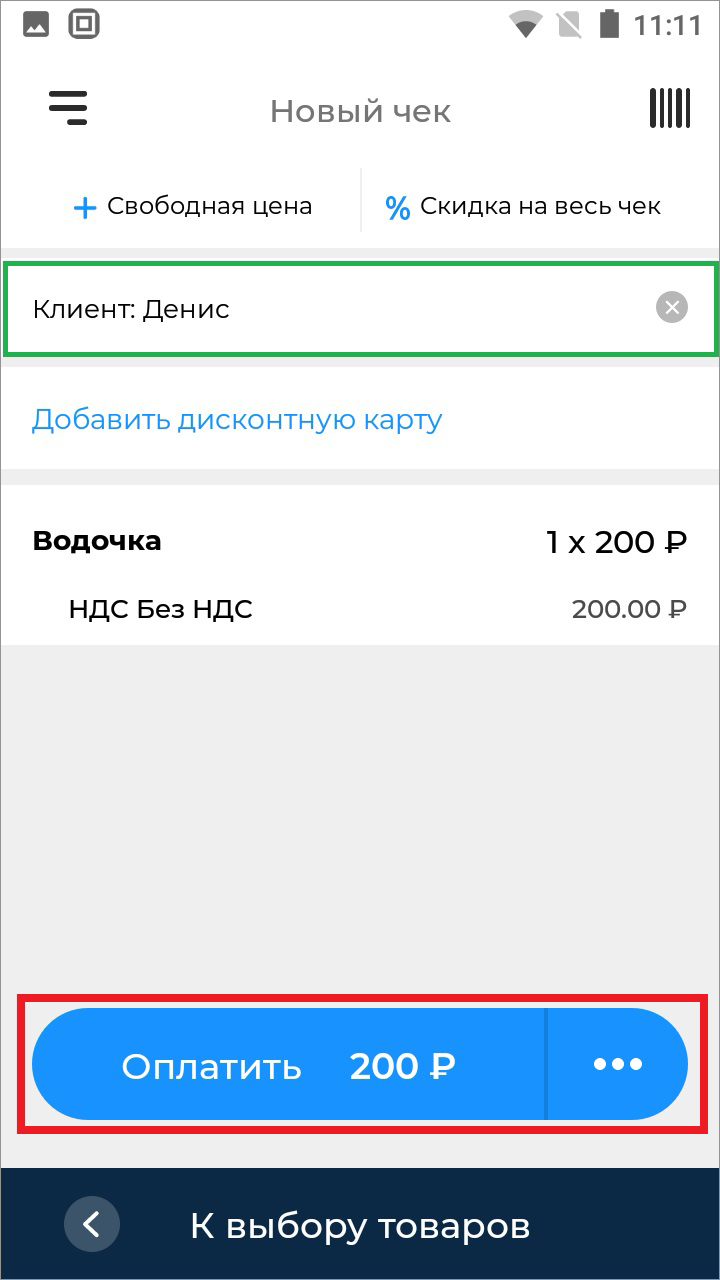720x1280 pixels.
Task: Add item with Свободная цена
Action: click(193, 207)
